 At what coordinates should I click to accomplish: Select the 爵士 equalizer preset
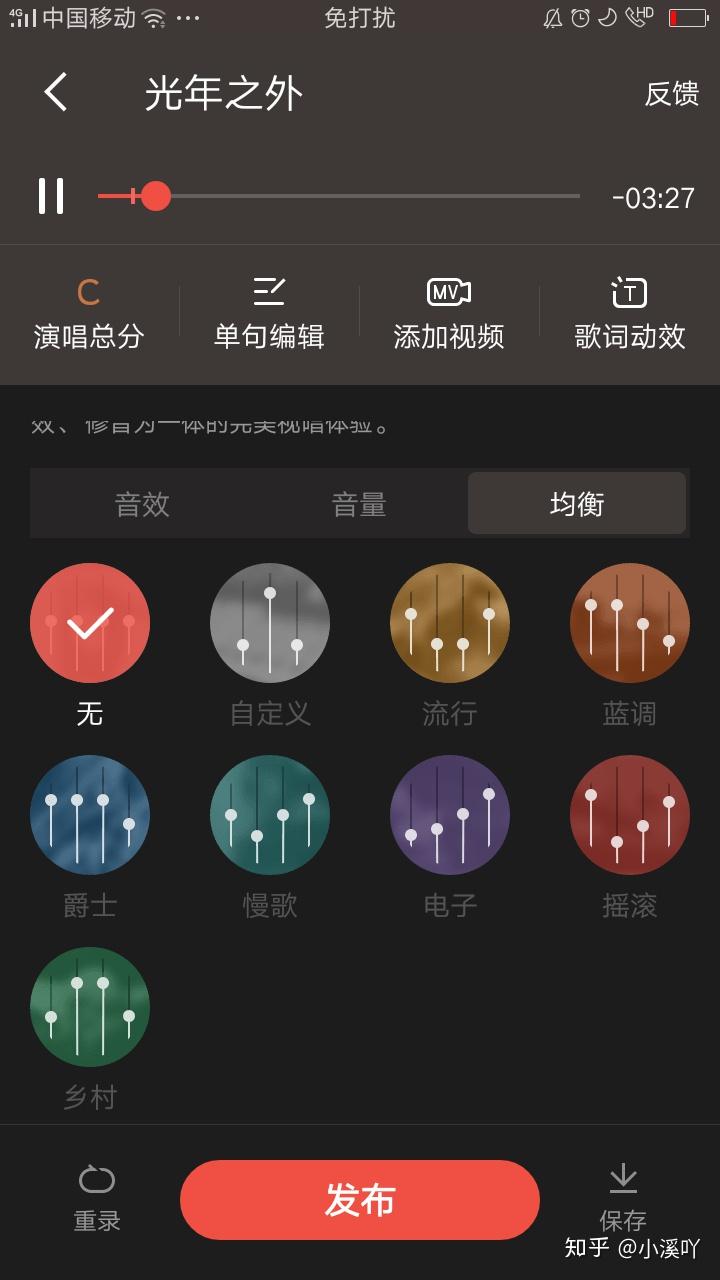coord(90,814)
